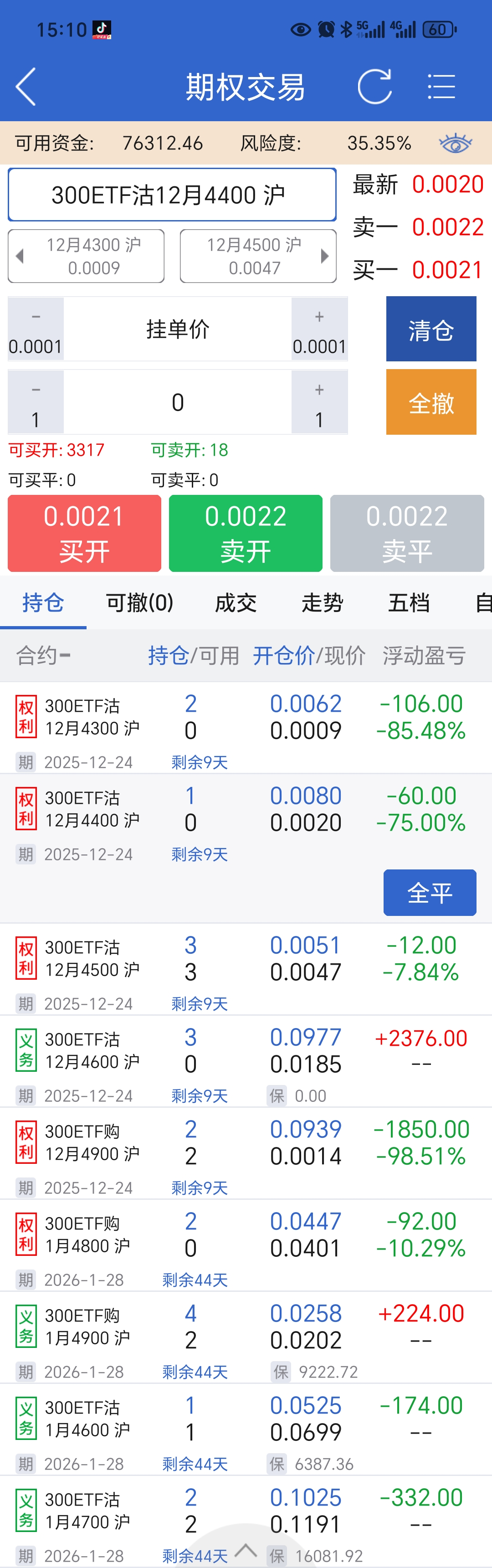Switch to the 成交 tab
The image size is (492, 1568).
pyautogui.click(x=236, y=602)
